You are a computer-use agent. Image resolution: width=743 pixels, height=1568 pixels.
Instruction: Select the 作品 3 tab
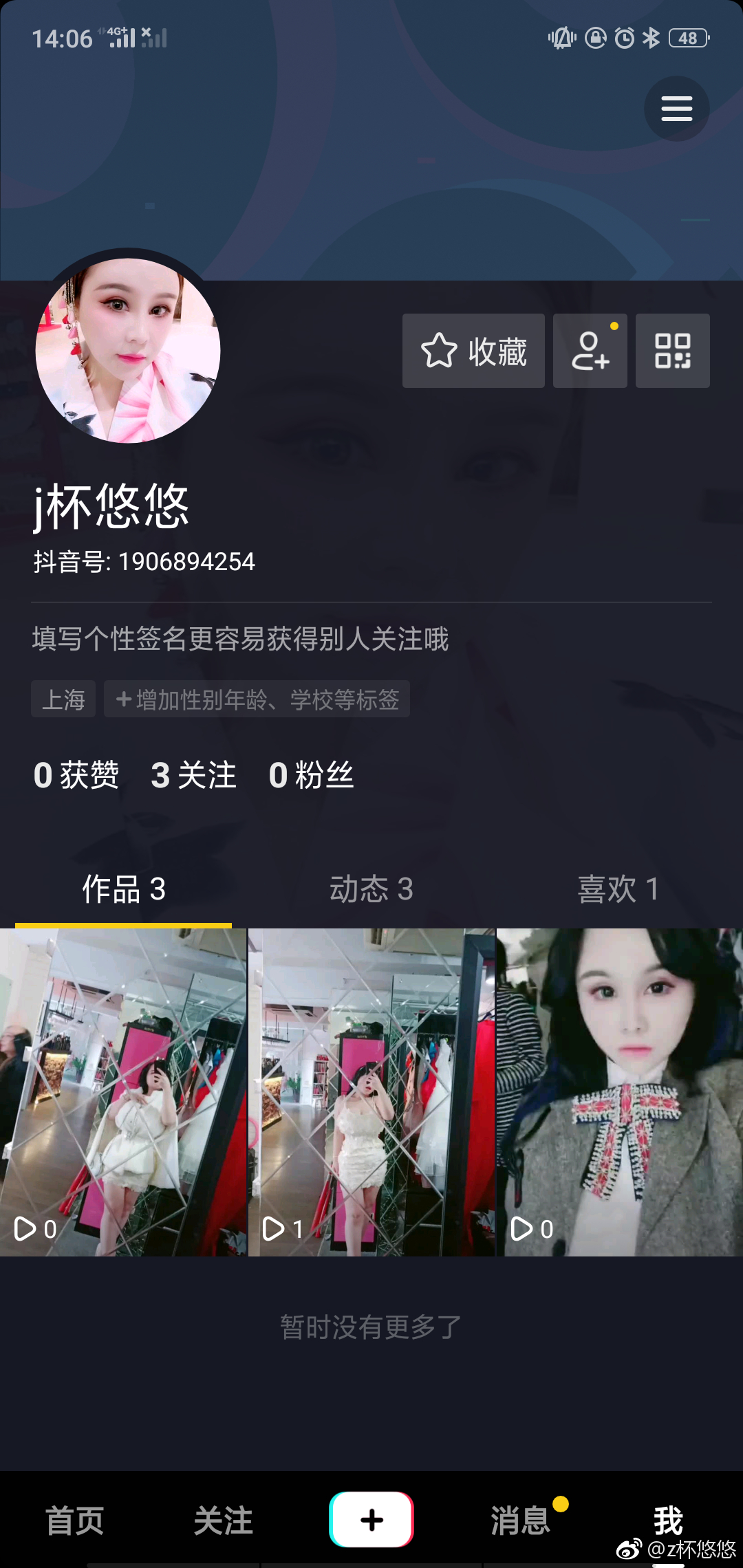tap(124, 889)
